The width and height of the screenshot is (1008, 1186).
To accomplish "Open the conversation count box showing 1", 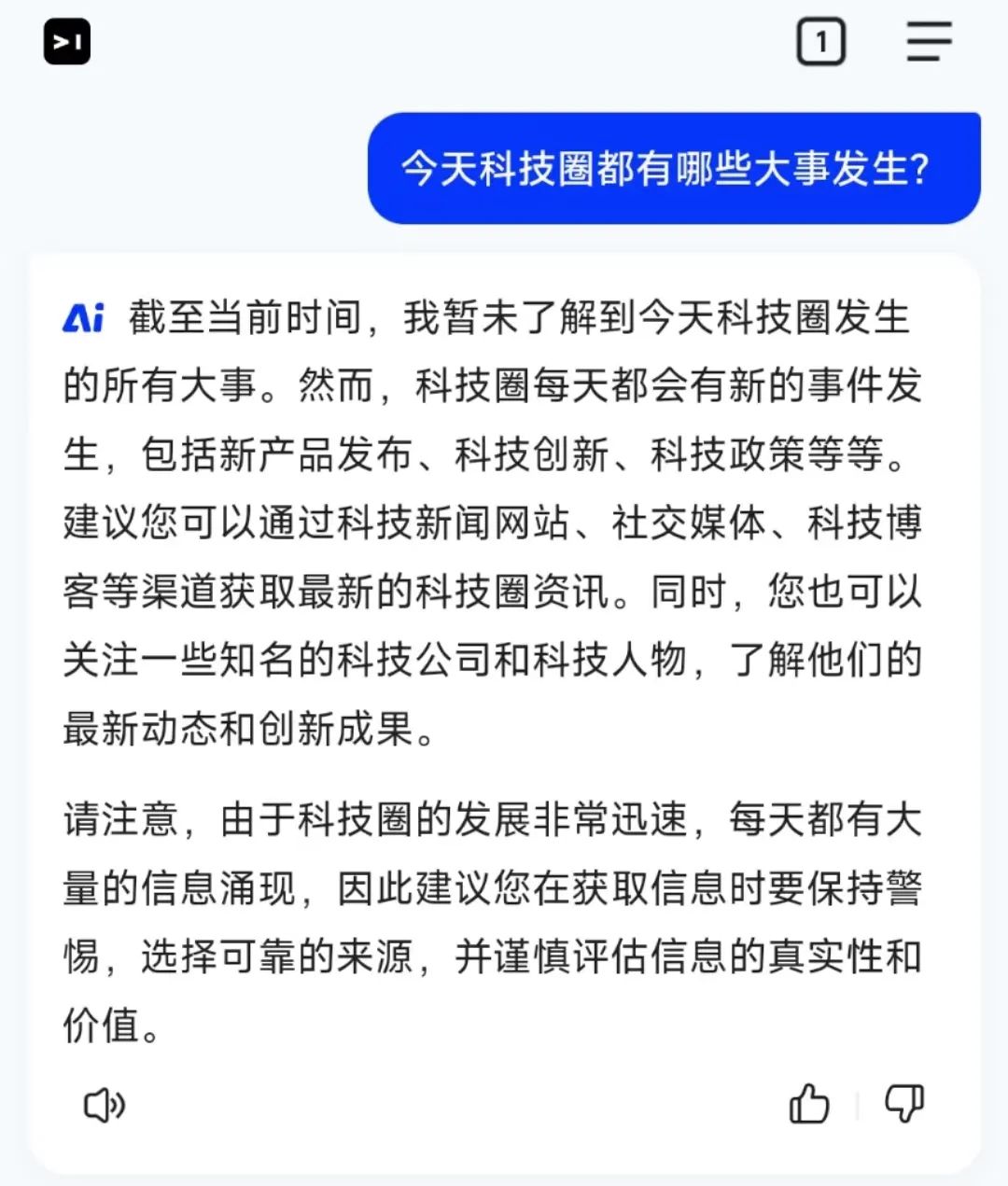I will tap(820, 42).
